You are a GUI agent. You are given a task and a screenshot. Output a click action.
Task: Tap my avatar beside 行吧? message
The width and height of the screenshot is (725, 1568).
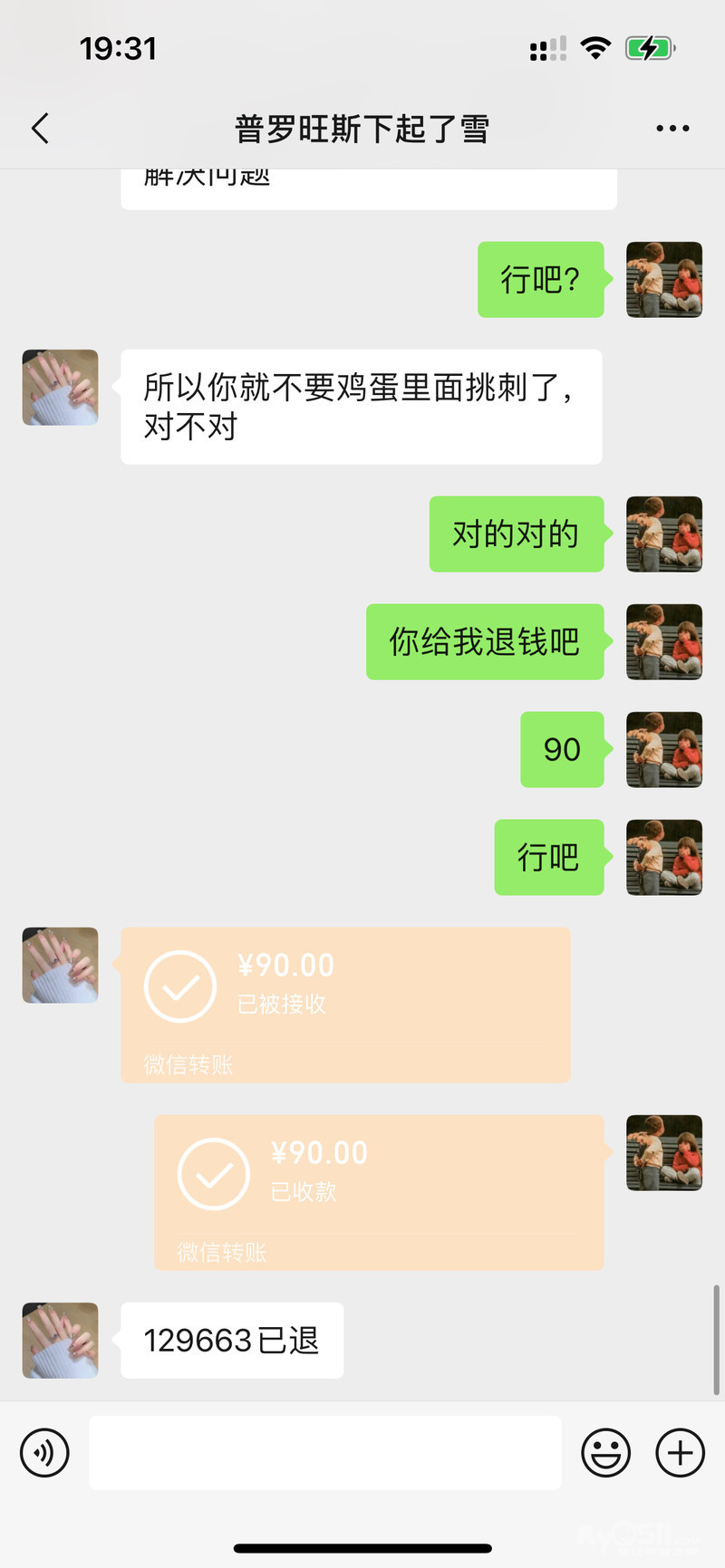pos(664,279)
